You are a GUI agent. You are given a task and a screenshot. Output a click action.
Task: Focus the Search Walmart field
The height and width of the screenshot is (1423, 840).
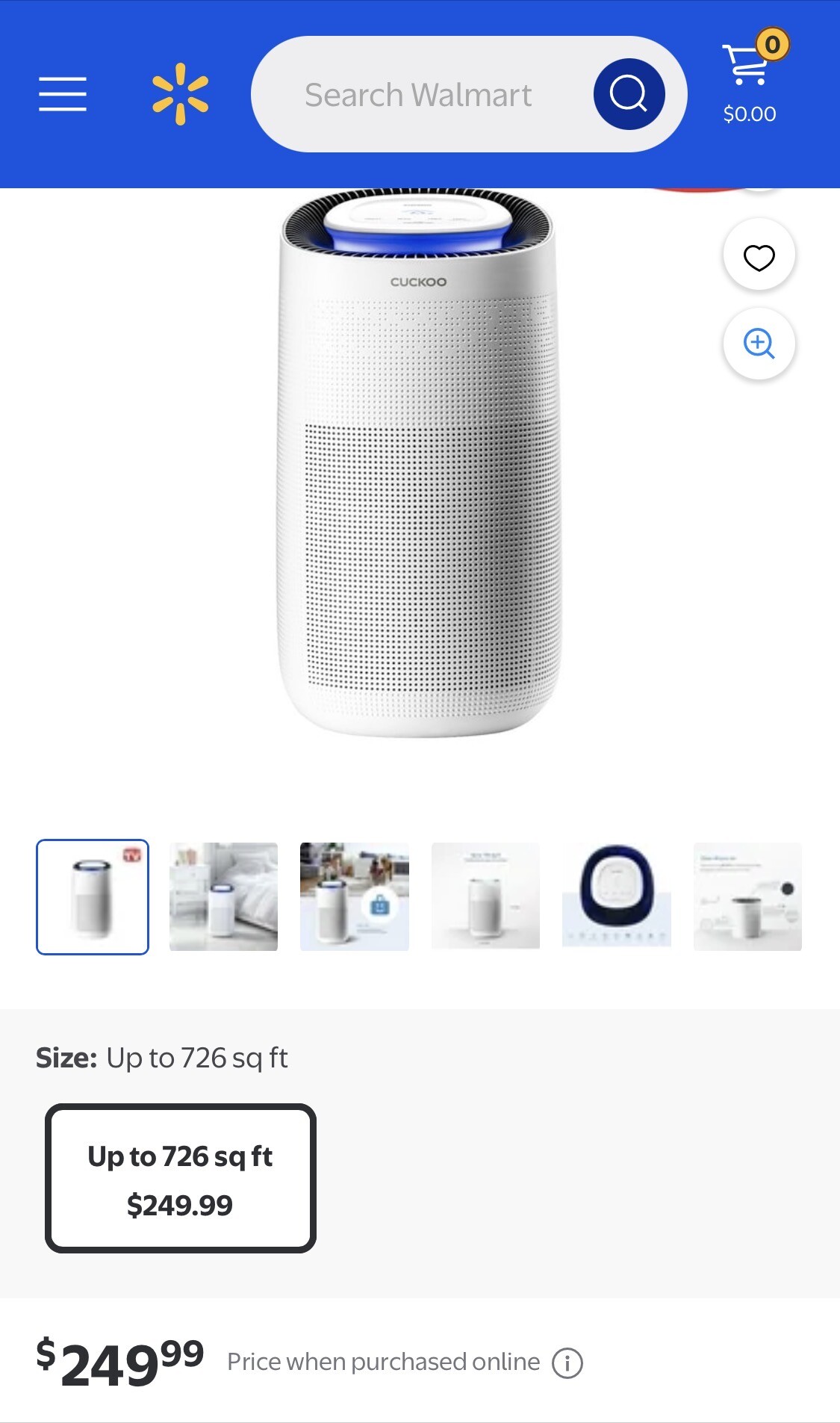418,95
